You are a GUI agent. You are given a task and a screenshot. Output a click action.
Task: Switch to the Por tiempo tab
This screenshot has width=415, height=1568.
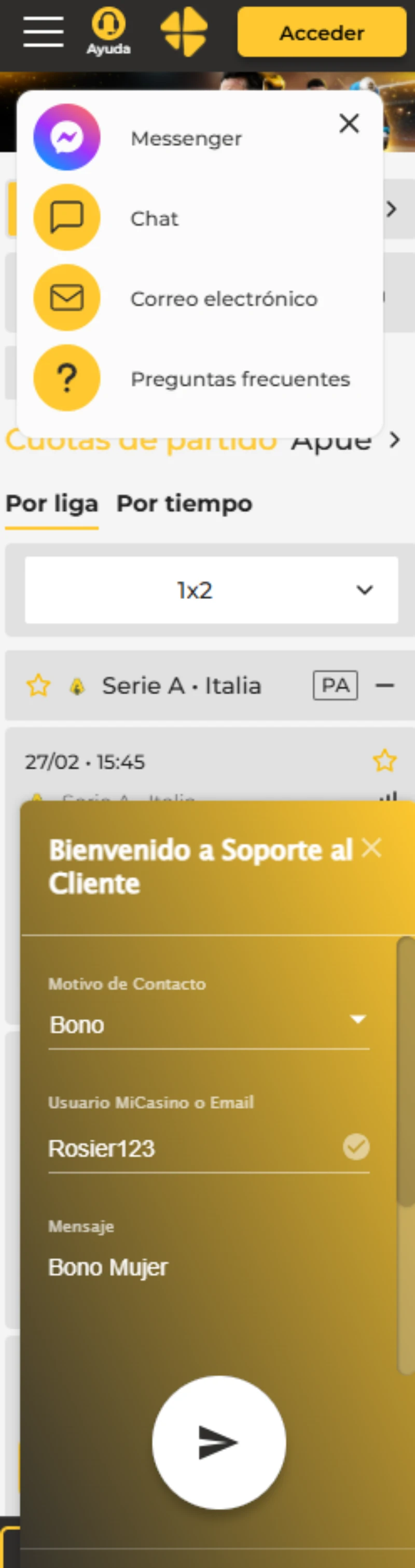click(184, 504)
